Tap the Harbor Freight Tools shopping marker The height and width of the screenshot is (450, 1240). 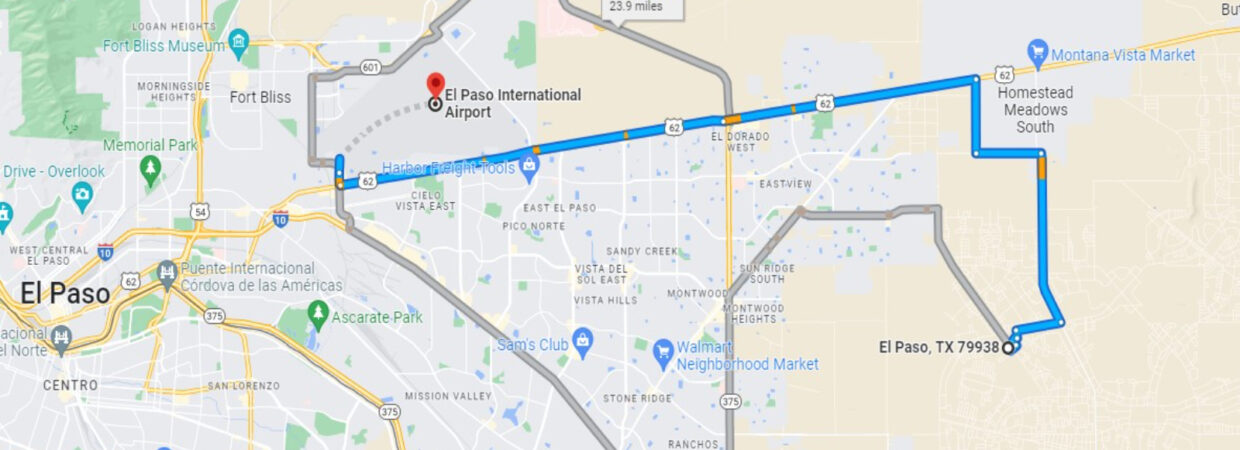pyautogui.click(x=529, y=168)
